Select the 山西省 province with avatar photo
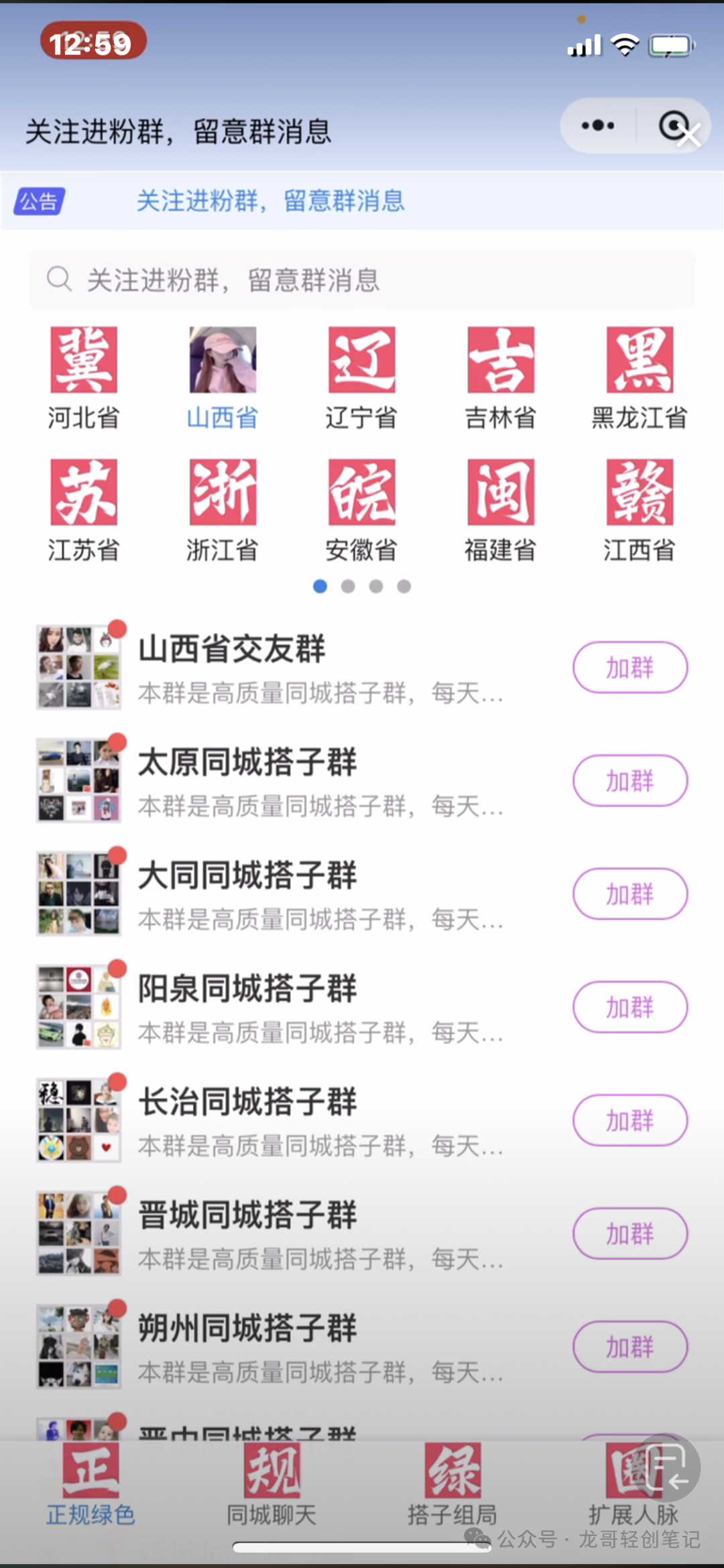This screenshot has width=724, height=1568. pyautogui.click(x=222, y=360)
